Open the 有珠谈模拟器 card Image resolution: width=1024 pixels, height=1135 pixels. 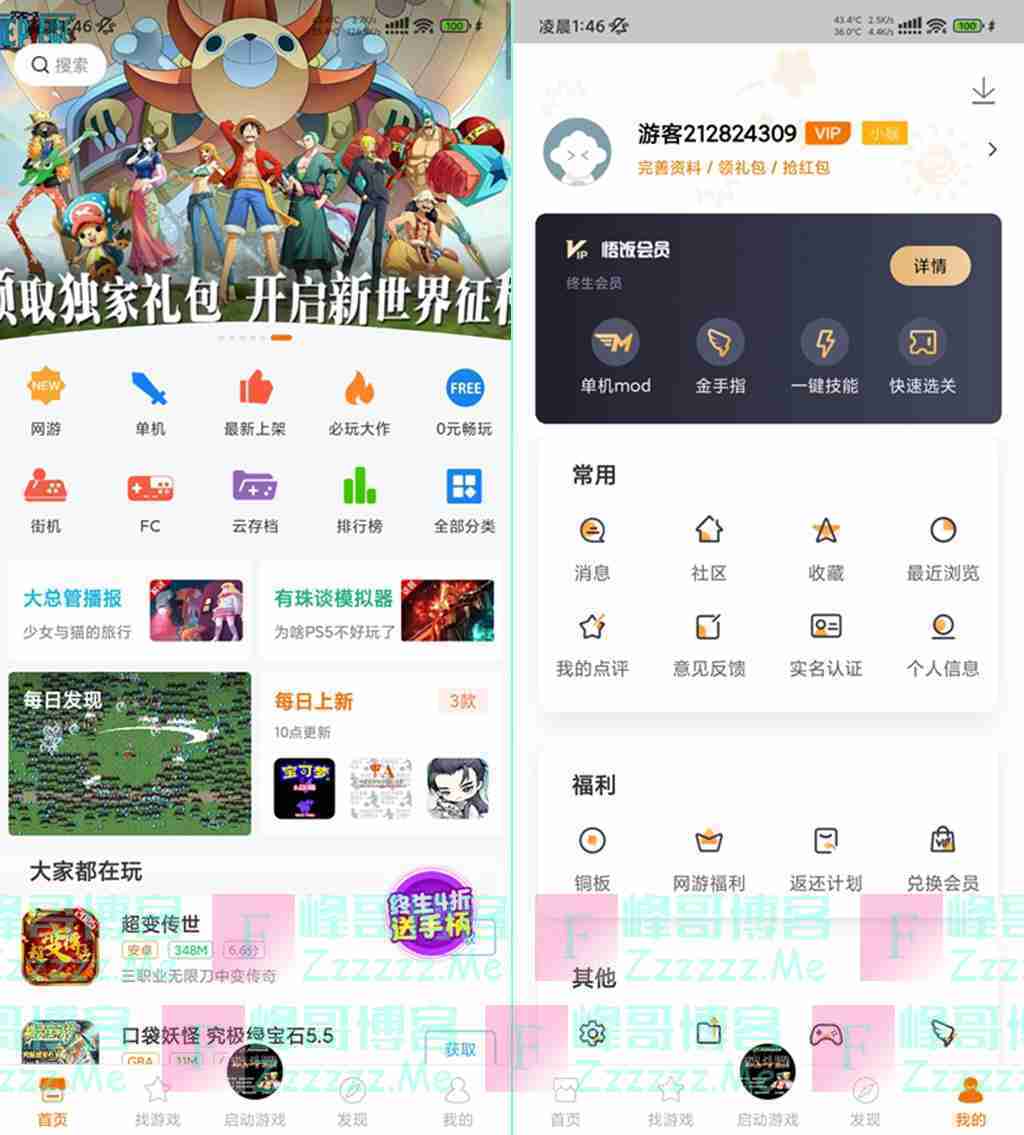[x=382, y=610]
